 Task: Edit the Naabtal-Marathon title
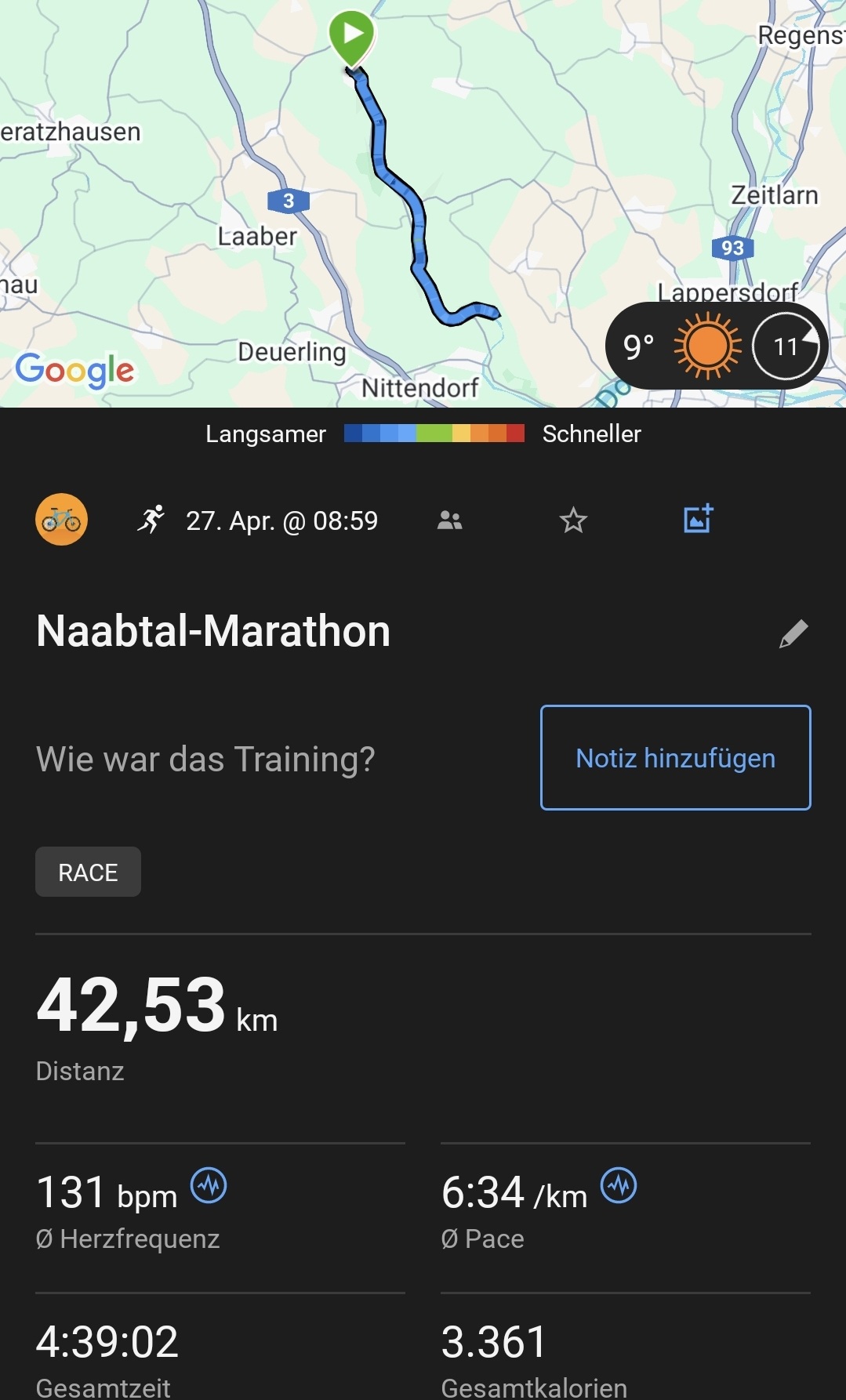tap(793, 633)
